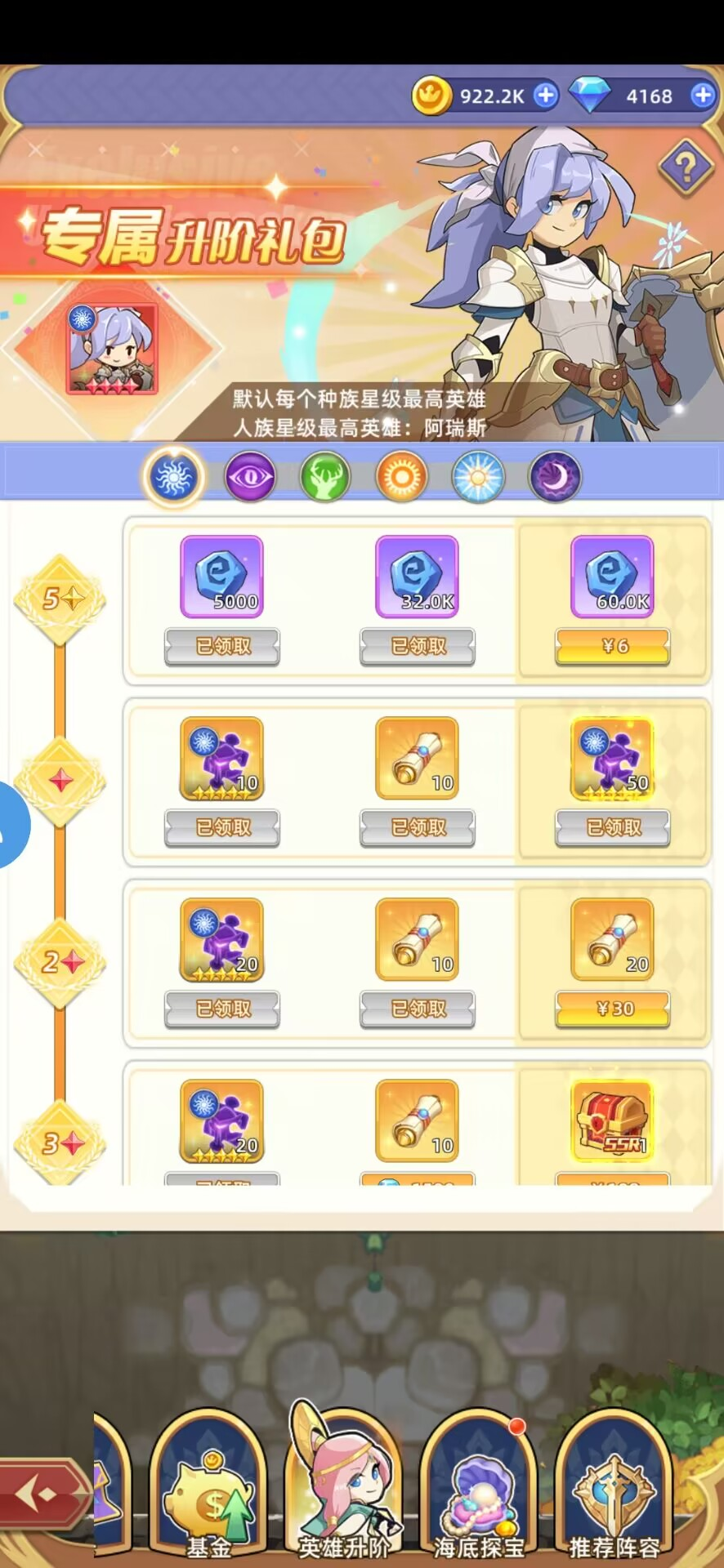Select the orange sun race tab
724x1568 pixels.
pos(402,477)
